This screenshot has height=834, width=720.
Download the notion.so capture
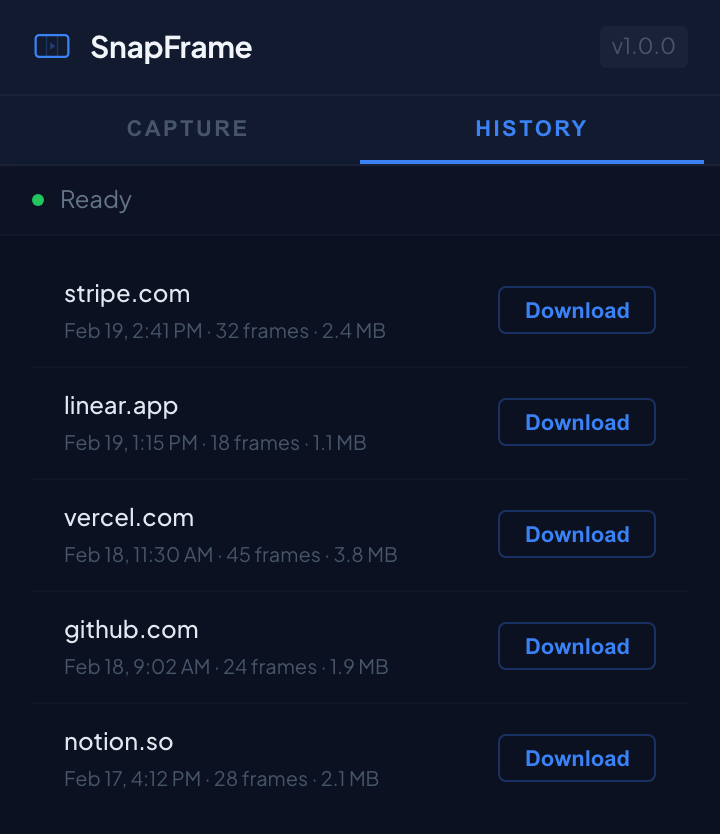[576, 758]
